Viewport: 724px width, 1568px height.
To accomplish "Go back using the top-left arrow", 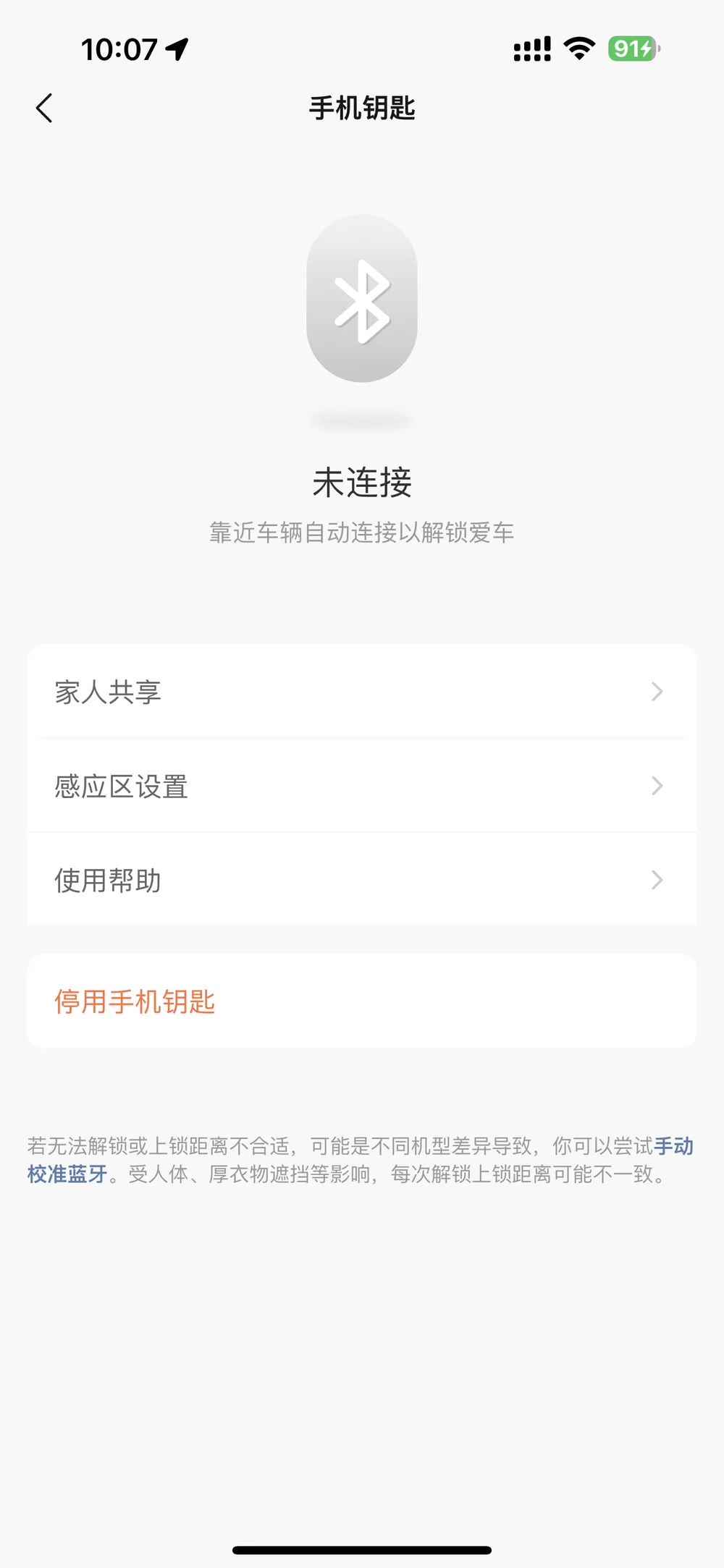I will coord(44,109).
